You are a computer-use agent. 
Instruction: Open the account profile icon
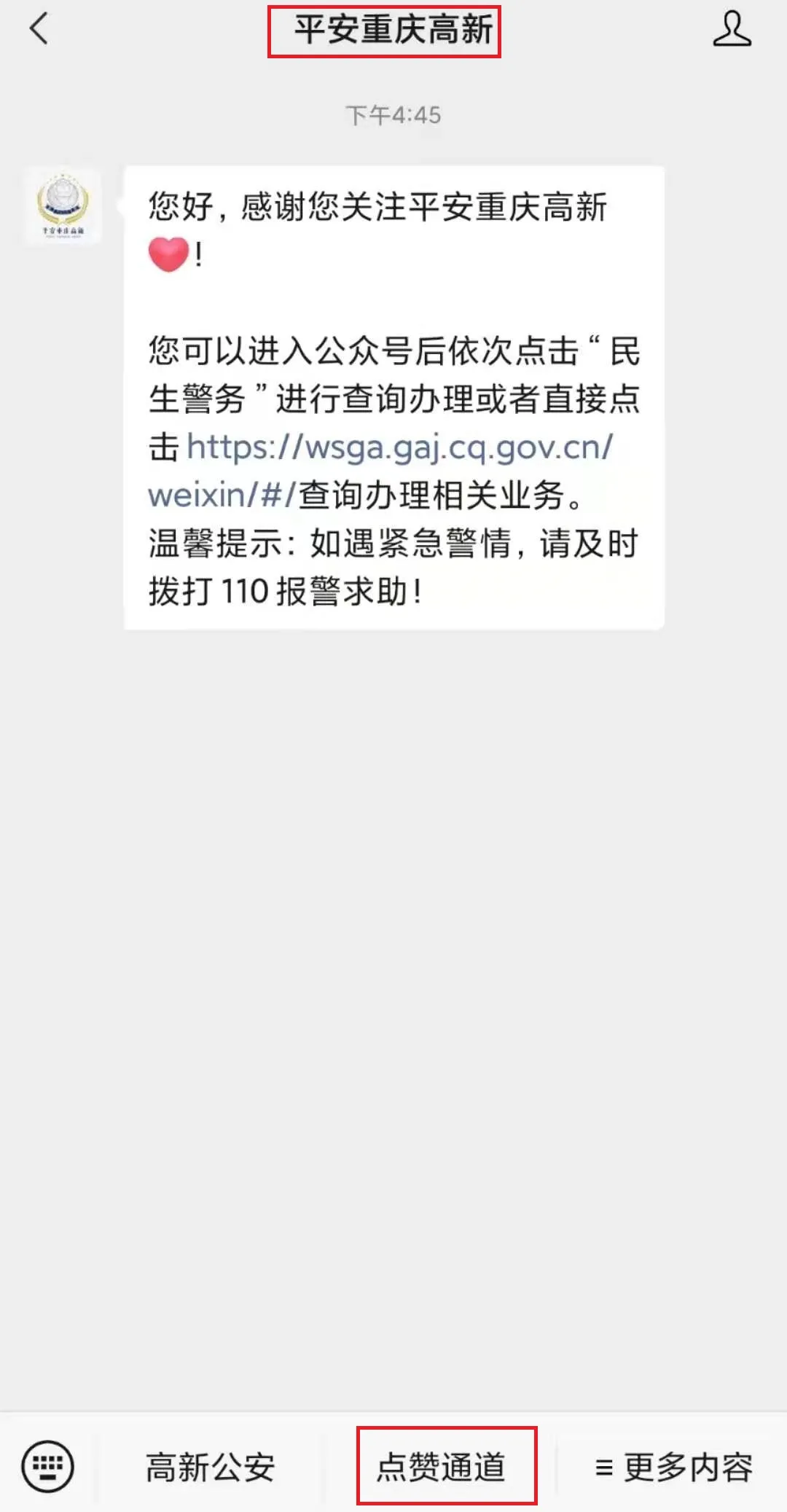pos(732,30)
